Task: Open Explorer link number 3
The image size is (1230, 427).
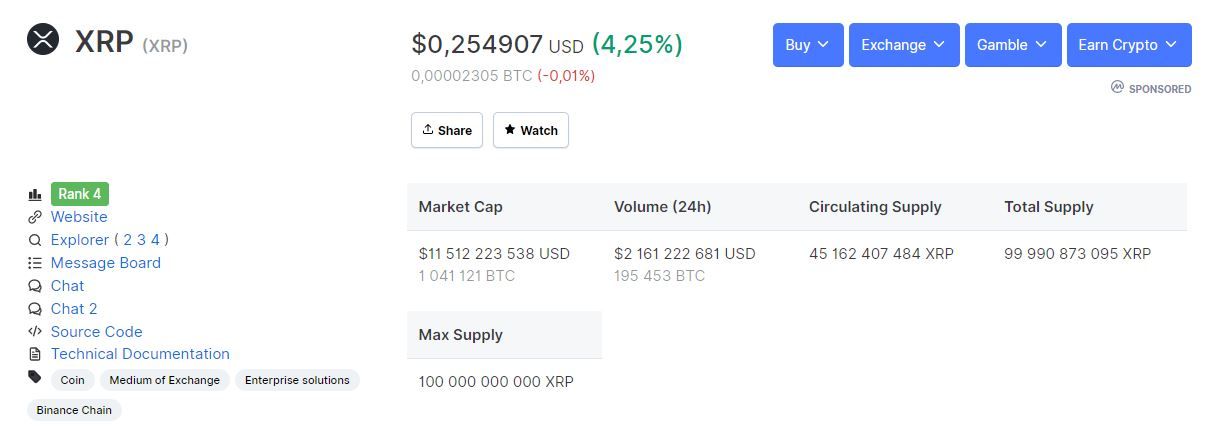Action: (x=142, y=240)
